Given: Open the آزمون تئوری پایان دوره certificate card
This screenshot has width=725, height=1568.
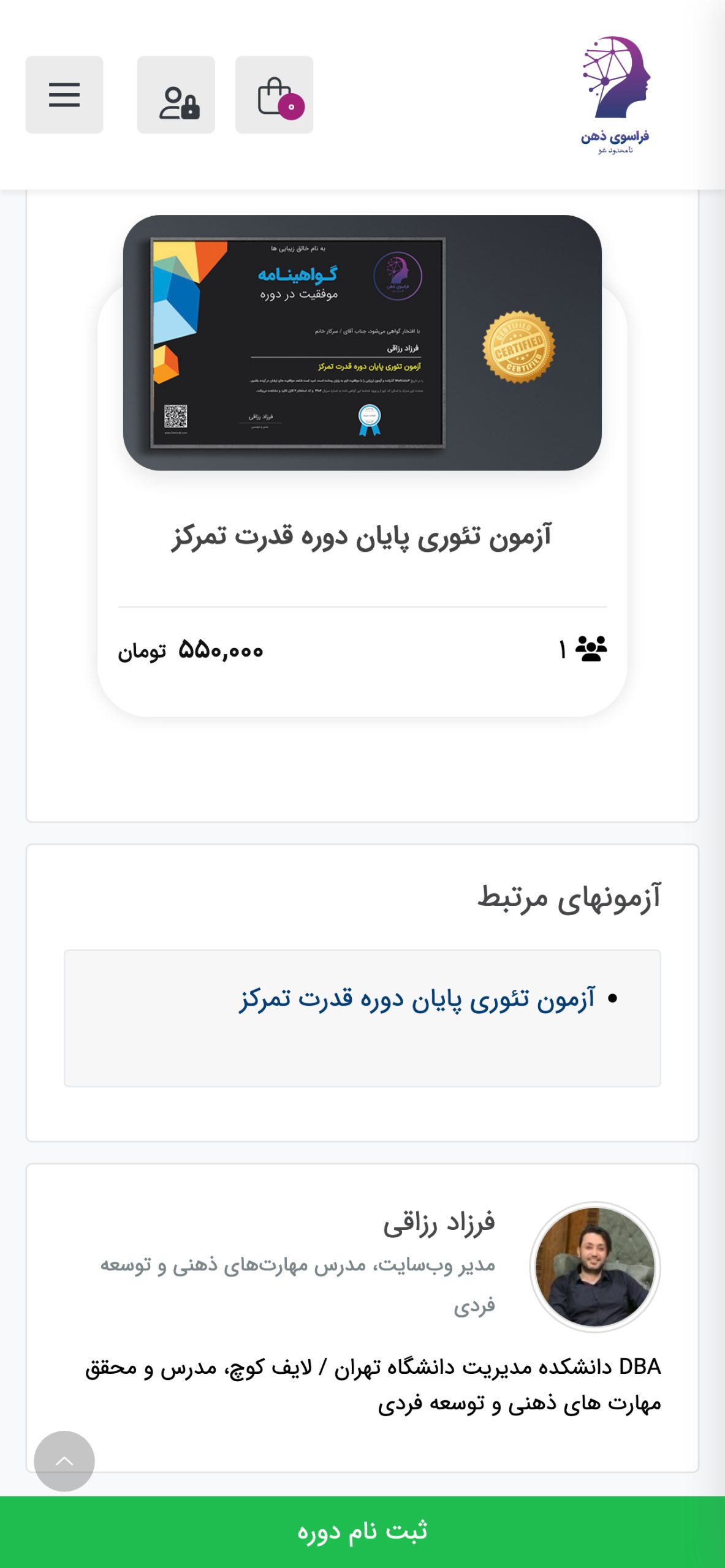Looking at the screenshot, I should tap(362, 466).
